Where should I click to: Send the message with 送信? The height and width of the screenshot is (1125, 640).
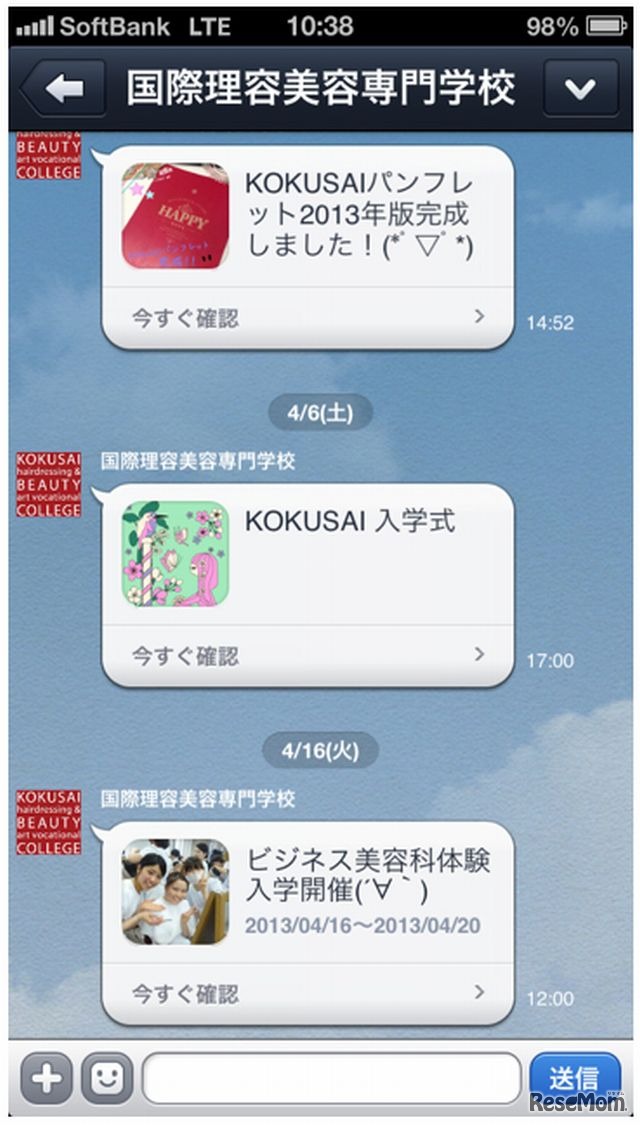[x=574, y=1078]
